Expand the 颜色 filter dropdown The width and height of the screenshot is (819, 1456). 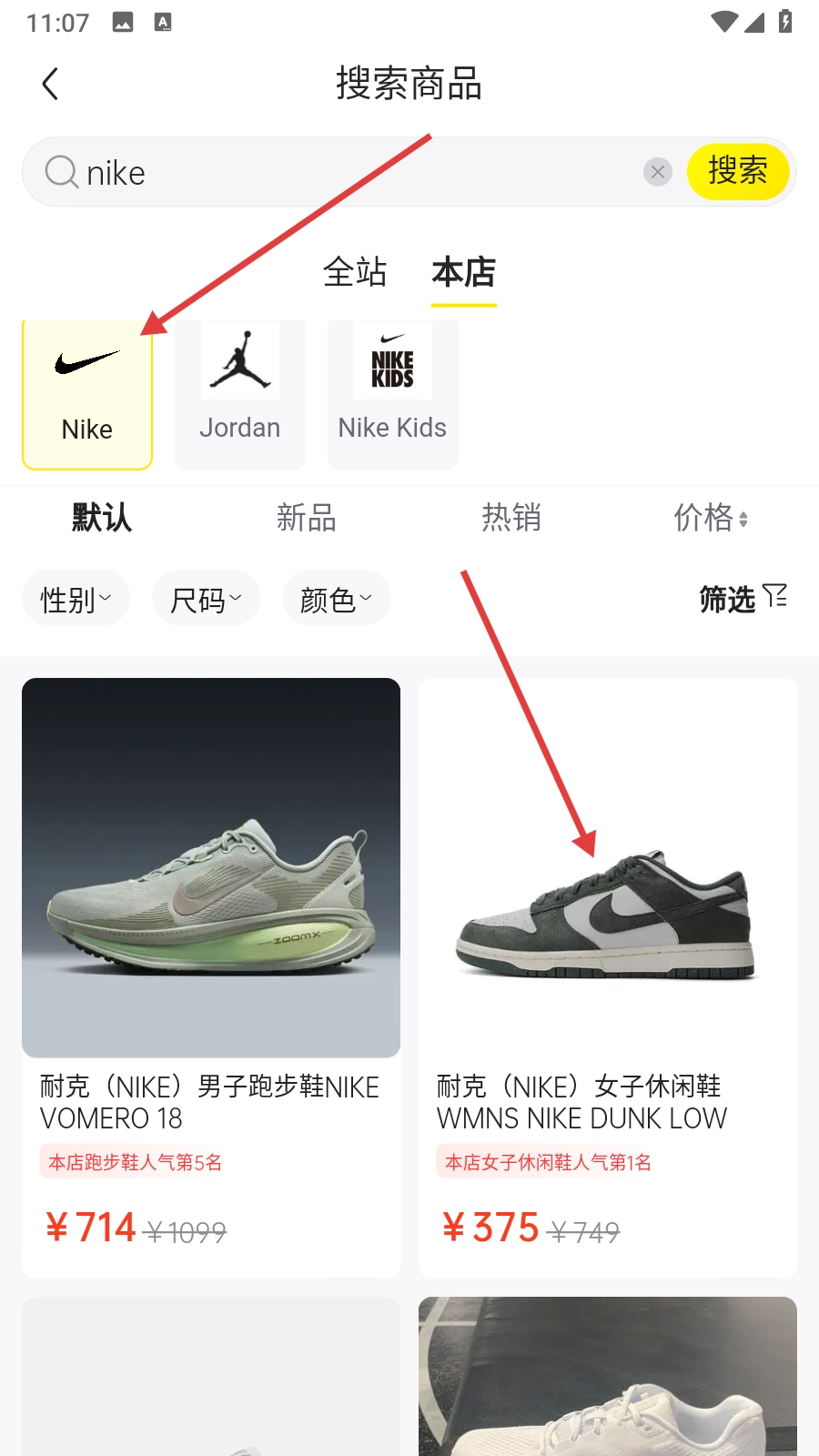[337, 599]
